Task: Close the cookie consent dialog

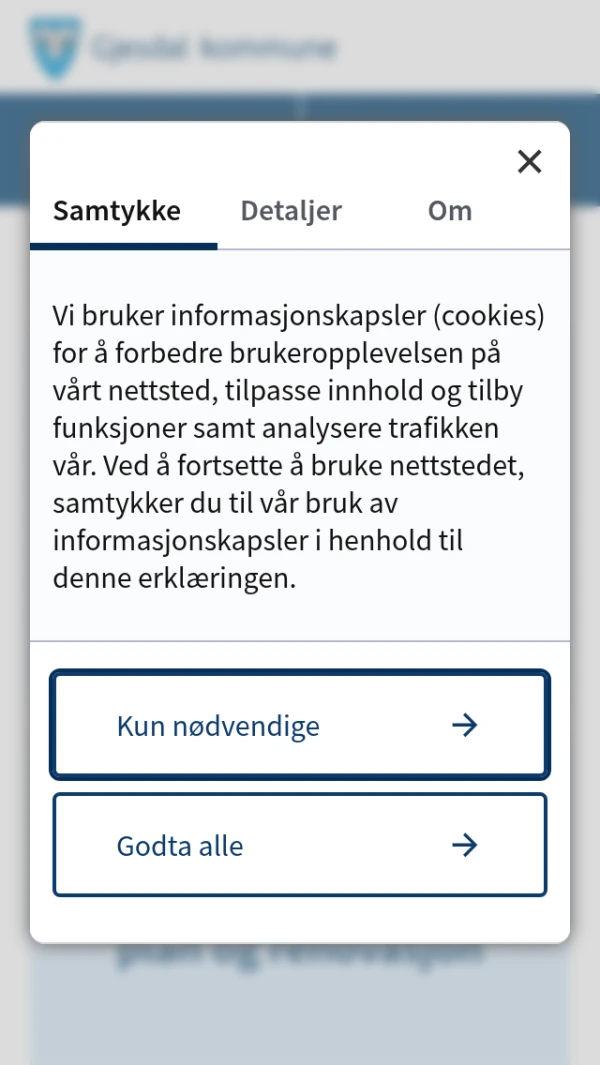Action: [x=529, y=162]
